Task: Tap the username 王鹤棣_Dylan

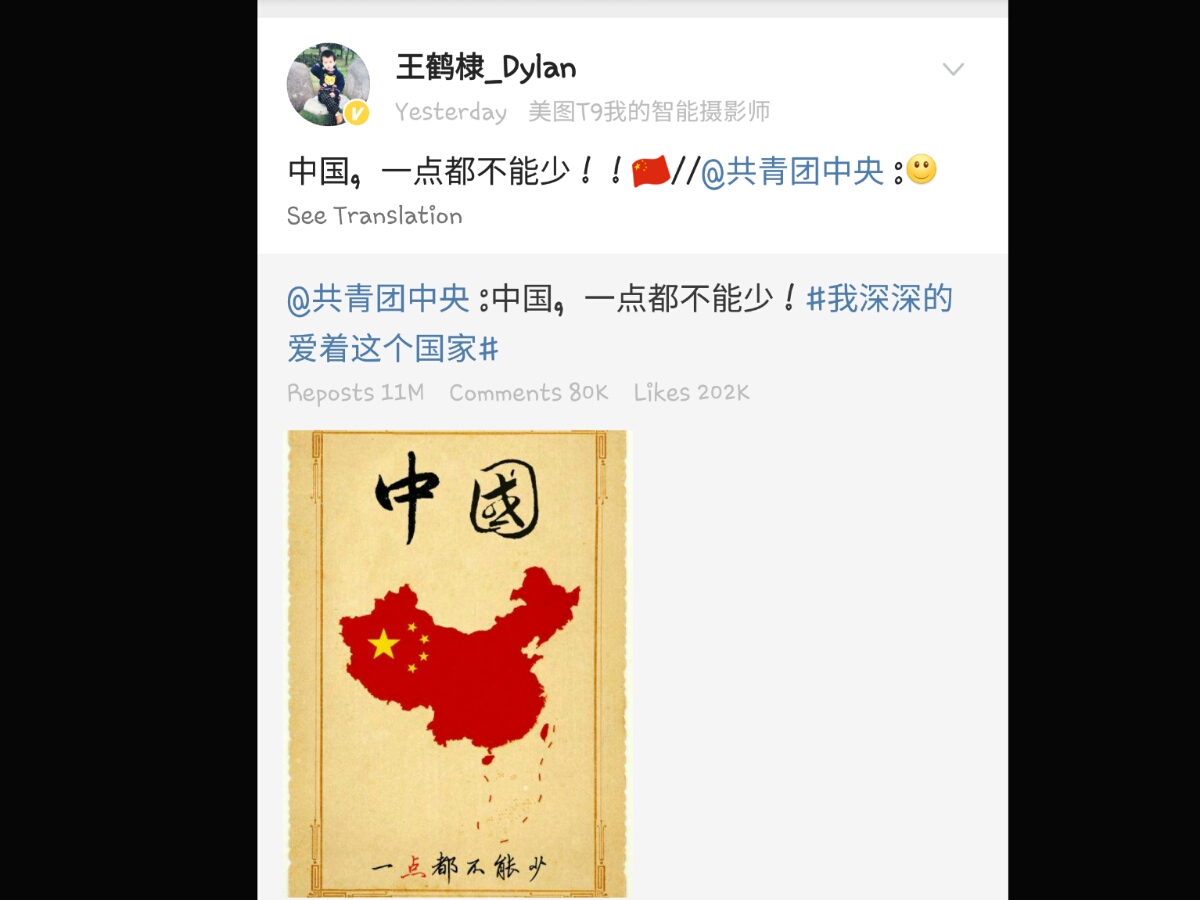Action: tap(486, 68)
